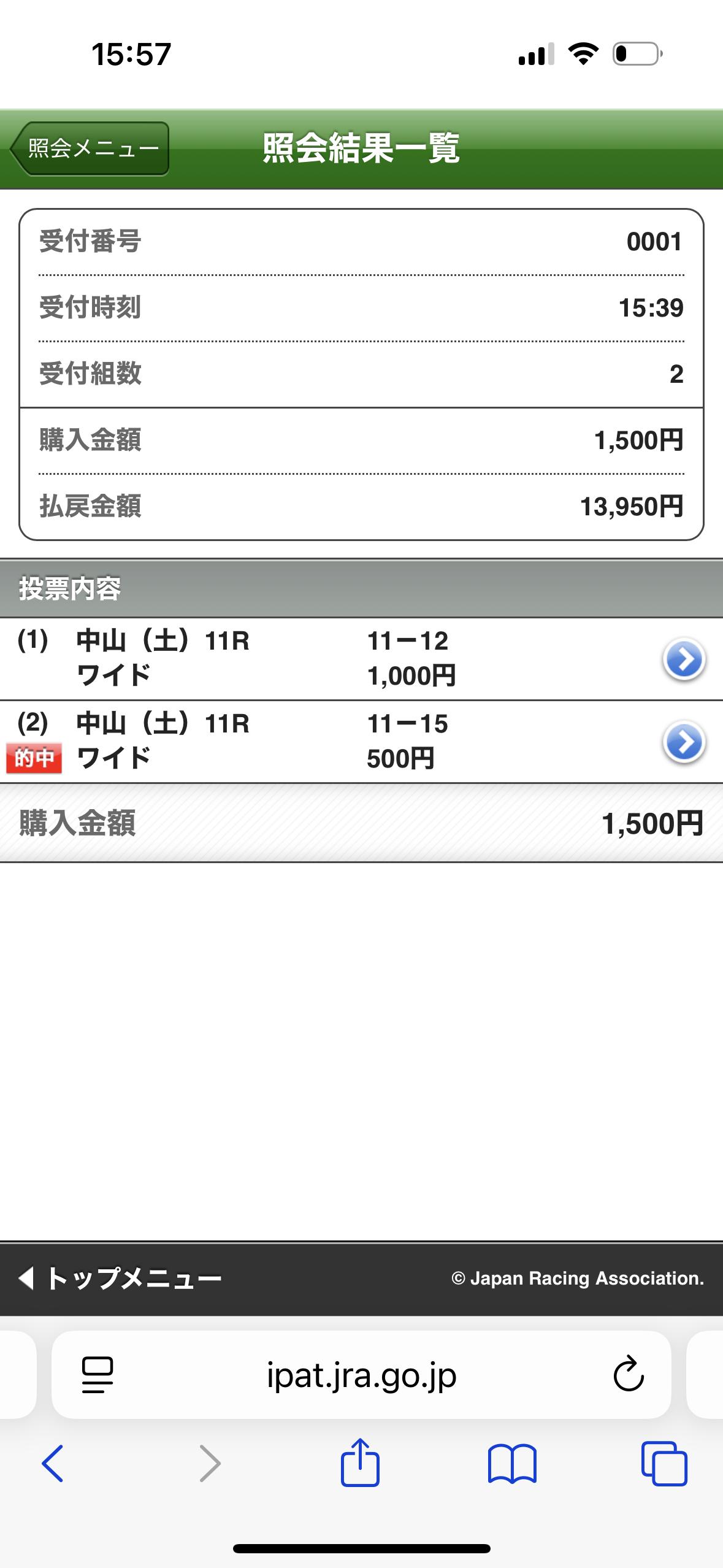Share this page
Screen dimensions: 723x1568
tap(360, 1464)
